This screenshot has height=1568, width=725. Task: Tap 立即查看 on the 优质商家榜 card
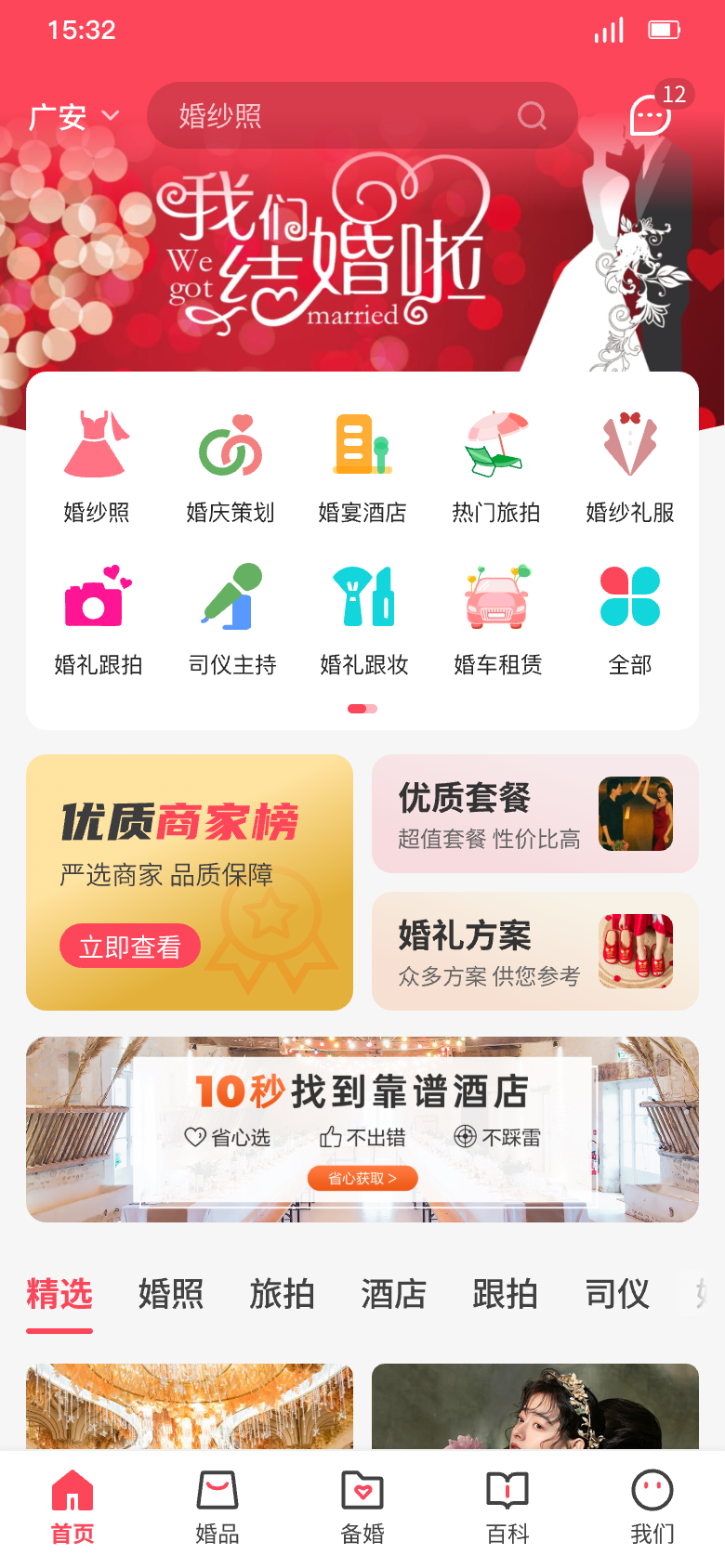click(130, 947)
